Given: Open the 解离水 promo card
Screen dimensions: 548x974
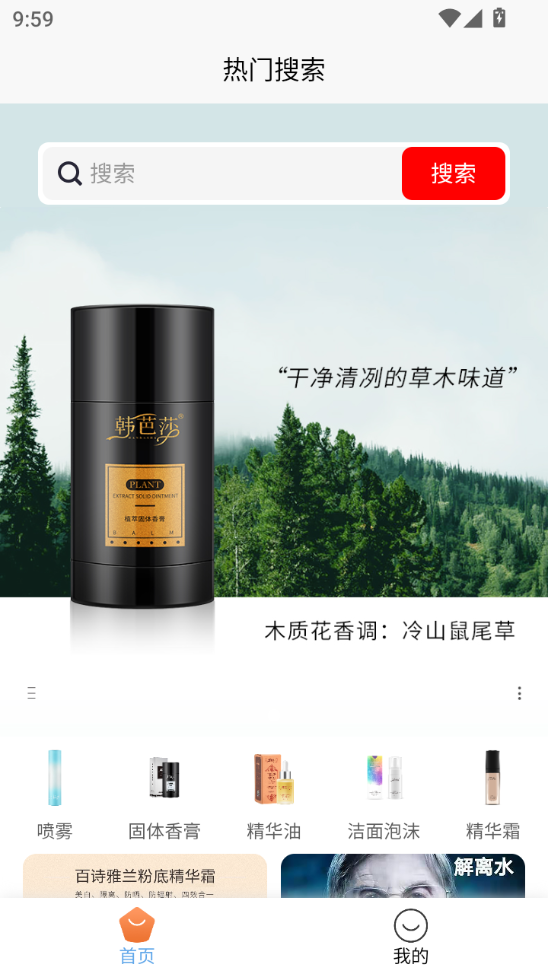Looking at the screenshot, I should tap(403, 876).
